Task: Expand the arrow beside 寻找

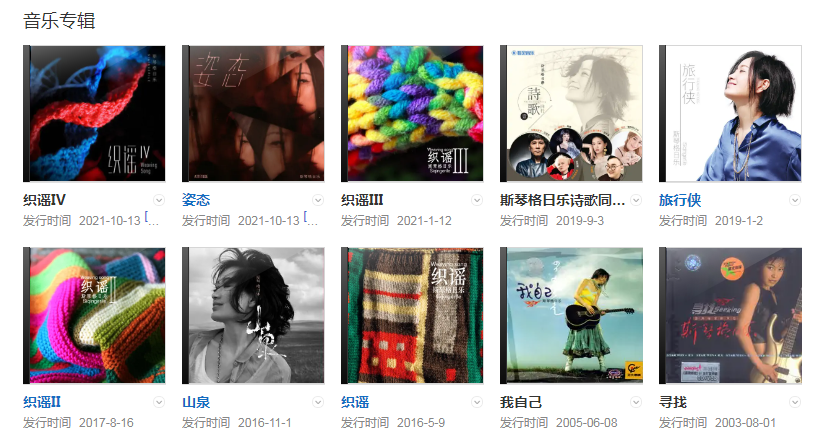Action: click(795, 402)
